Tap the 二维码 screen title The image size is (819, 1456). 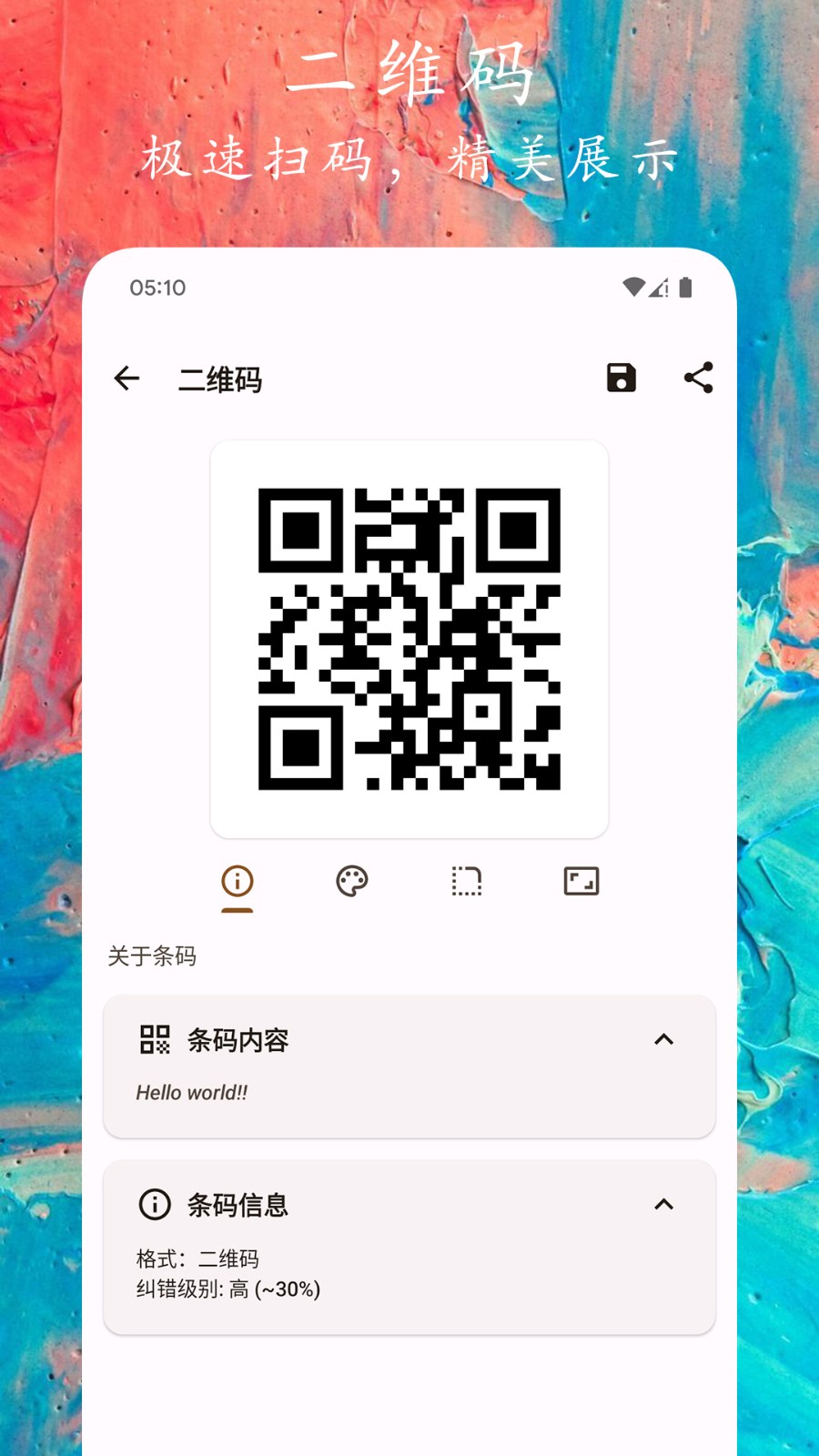coord(219,380)
